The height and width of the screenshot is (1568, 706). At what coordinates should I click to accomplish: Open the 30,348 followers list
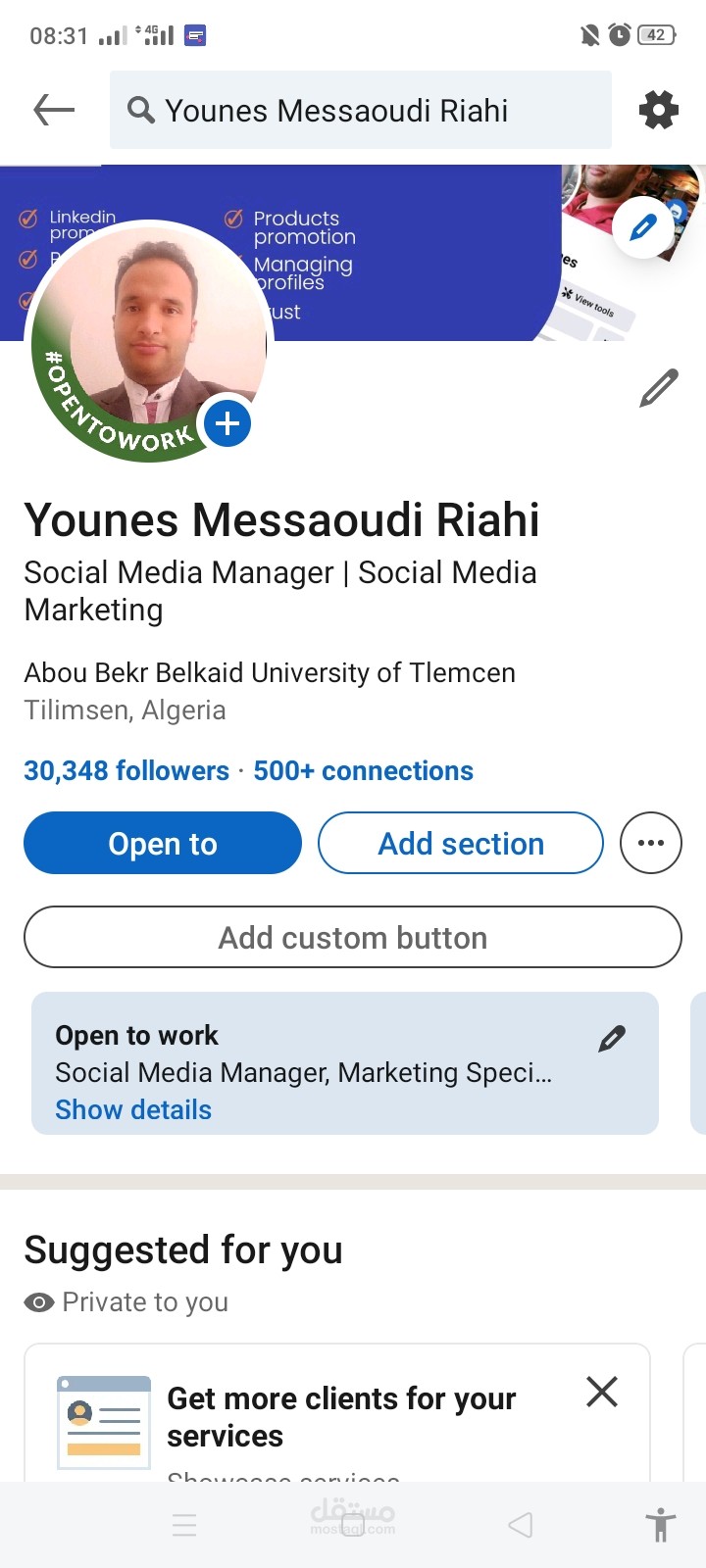click(126, 770)
